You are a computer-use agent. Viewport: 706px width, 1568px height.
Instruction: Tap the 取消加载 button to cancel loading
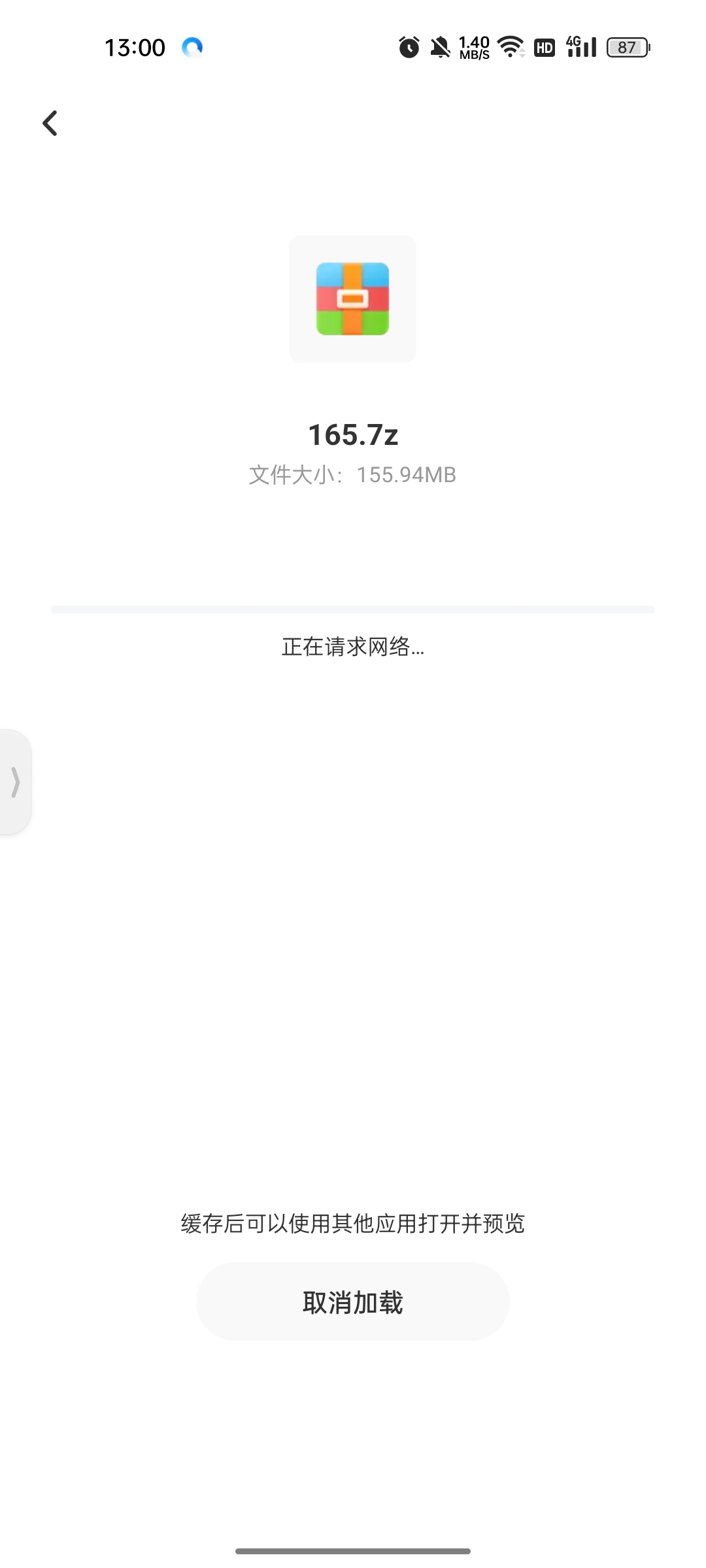point(353,1302)
